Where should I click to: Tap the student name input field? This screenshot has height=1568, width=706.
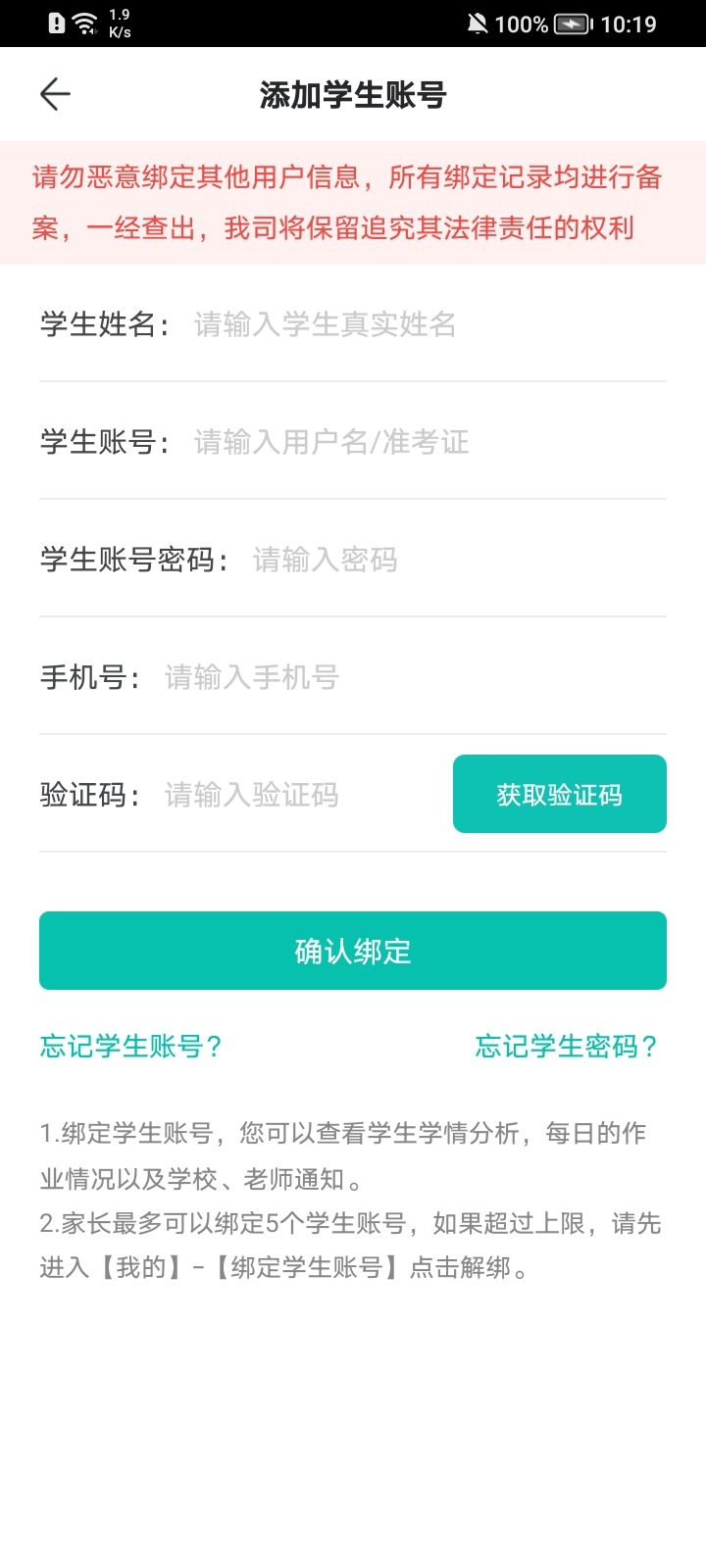[x=324, y=324]
